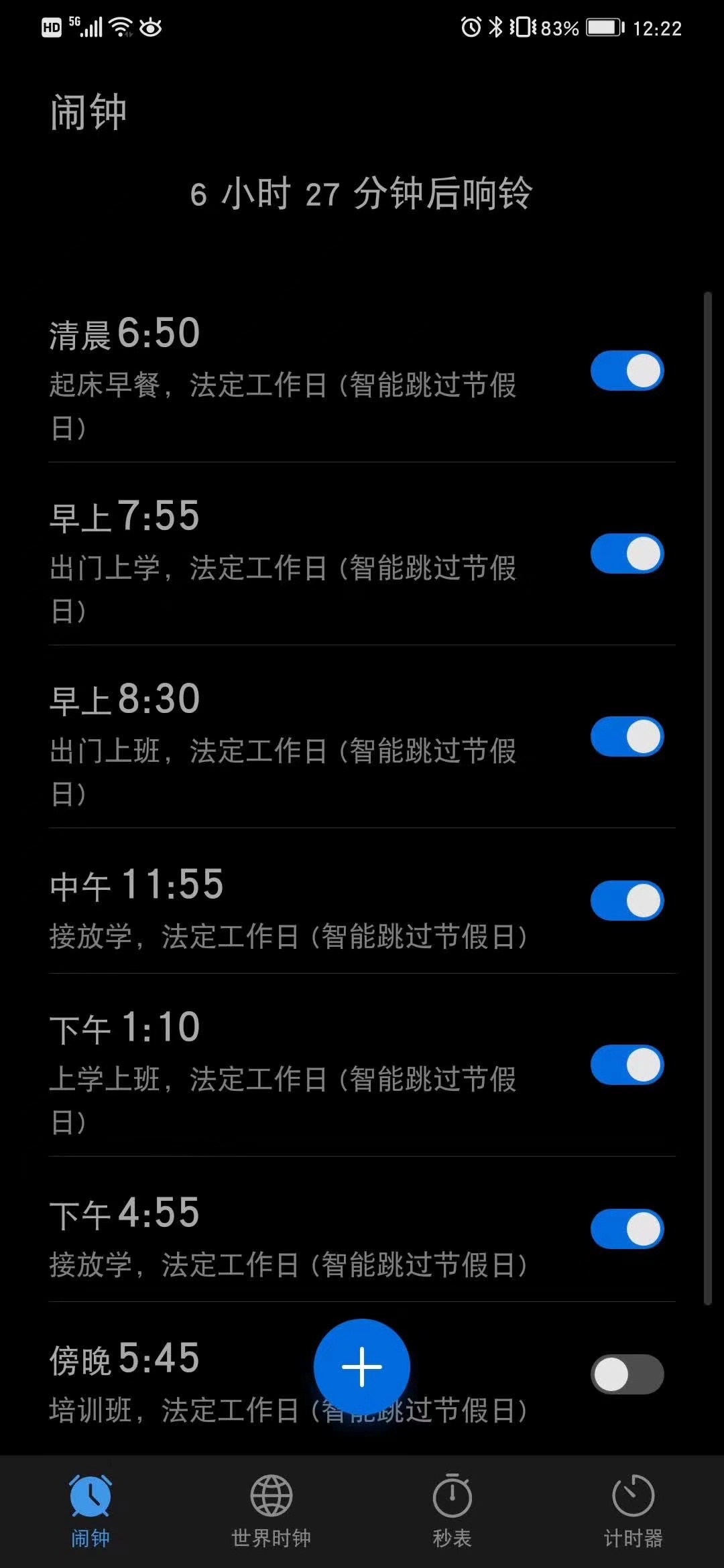Switch off the 中午 11:55 alarm
The image size is (724, 1568).
click(x=627, y=901)
